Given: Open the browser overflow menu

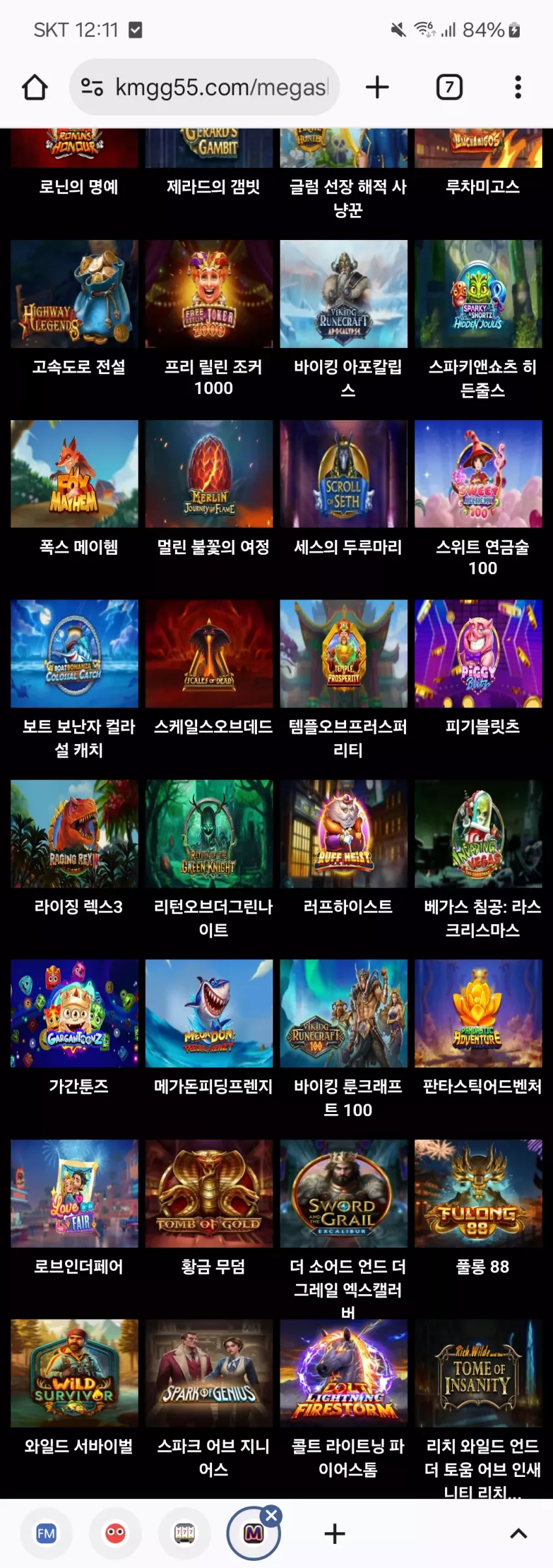Looking at the screenshot, I should point(518,87).
